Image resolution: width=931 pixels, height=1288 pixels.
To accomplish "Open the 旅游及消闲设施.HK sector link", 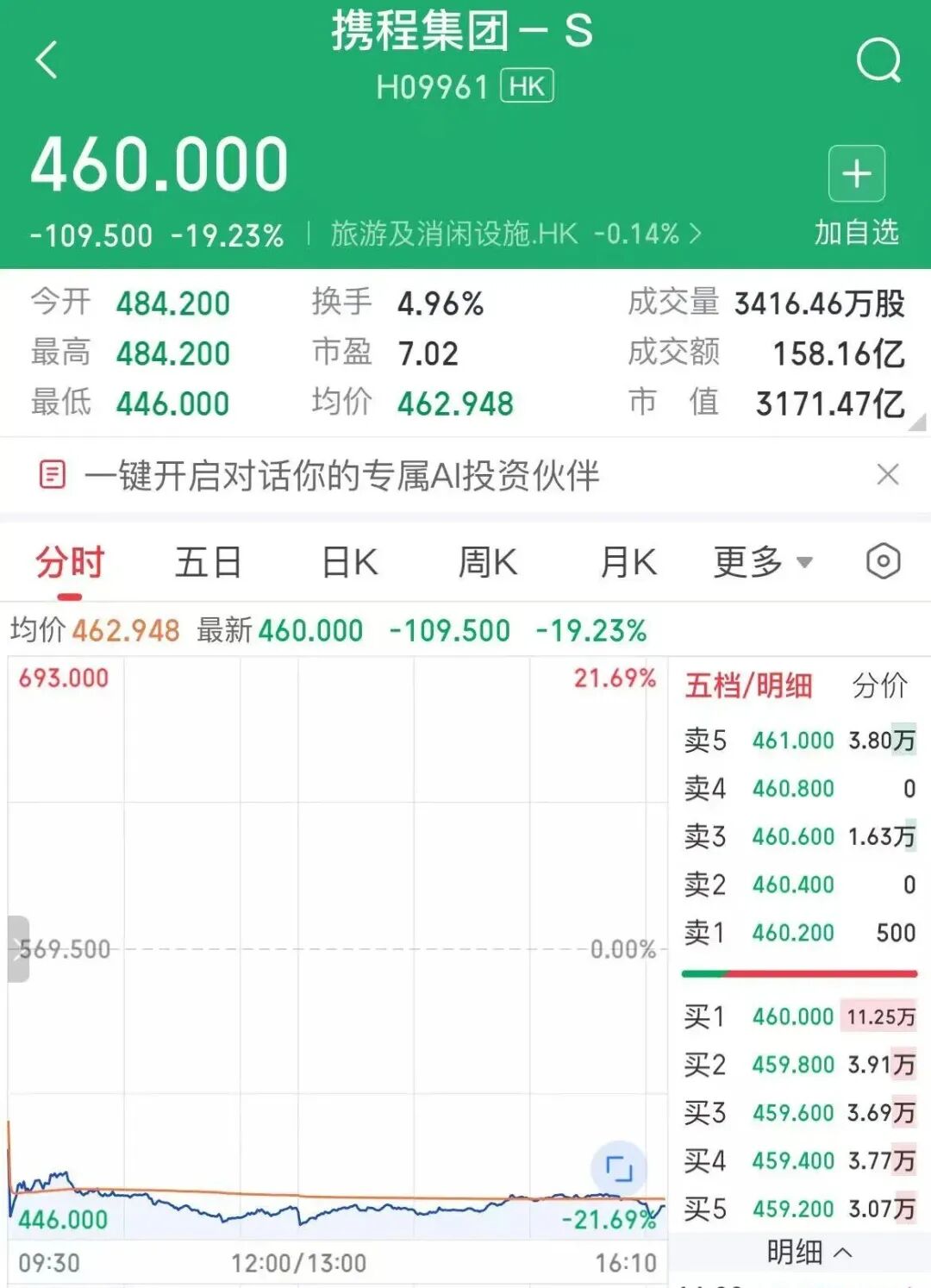I will 515,234.
